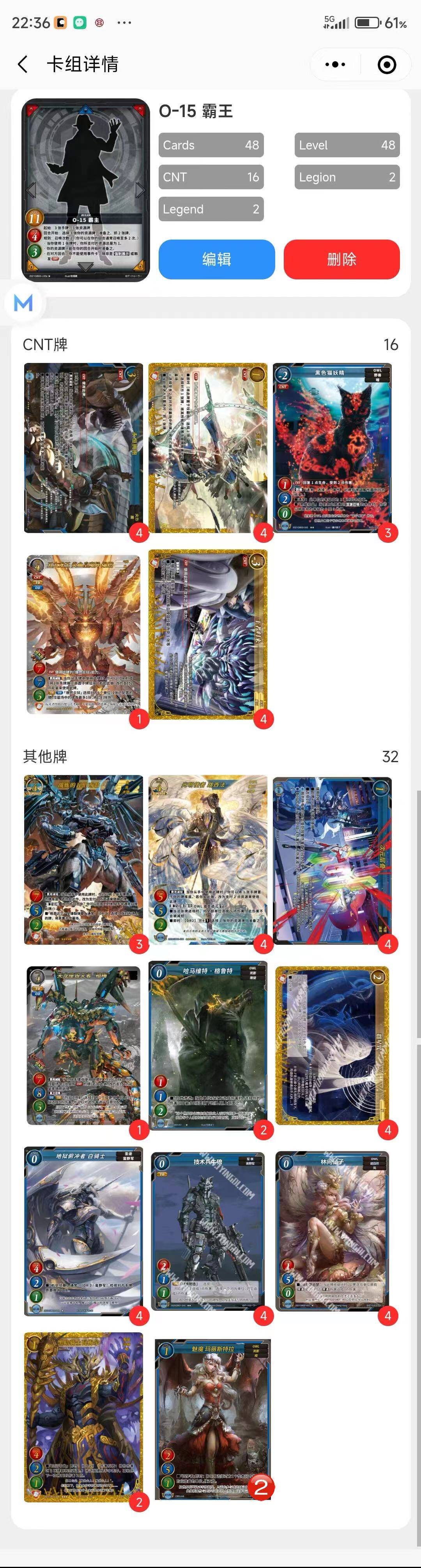
Task: Open the 黑色猫妖精 card
Action: click(x=332, y=448)
